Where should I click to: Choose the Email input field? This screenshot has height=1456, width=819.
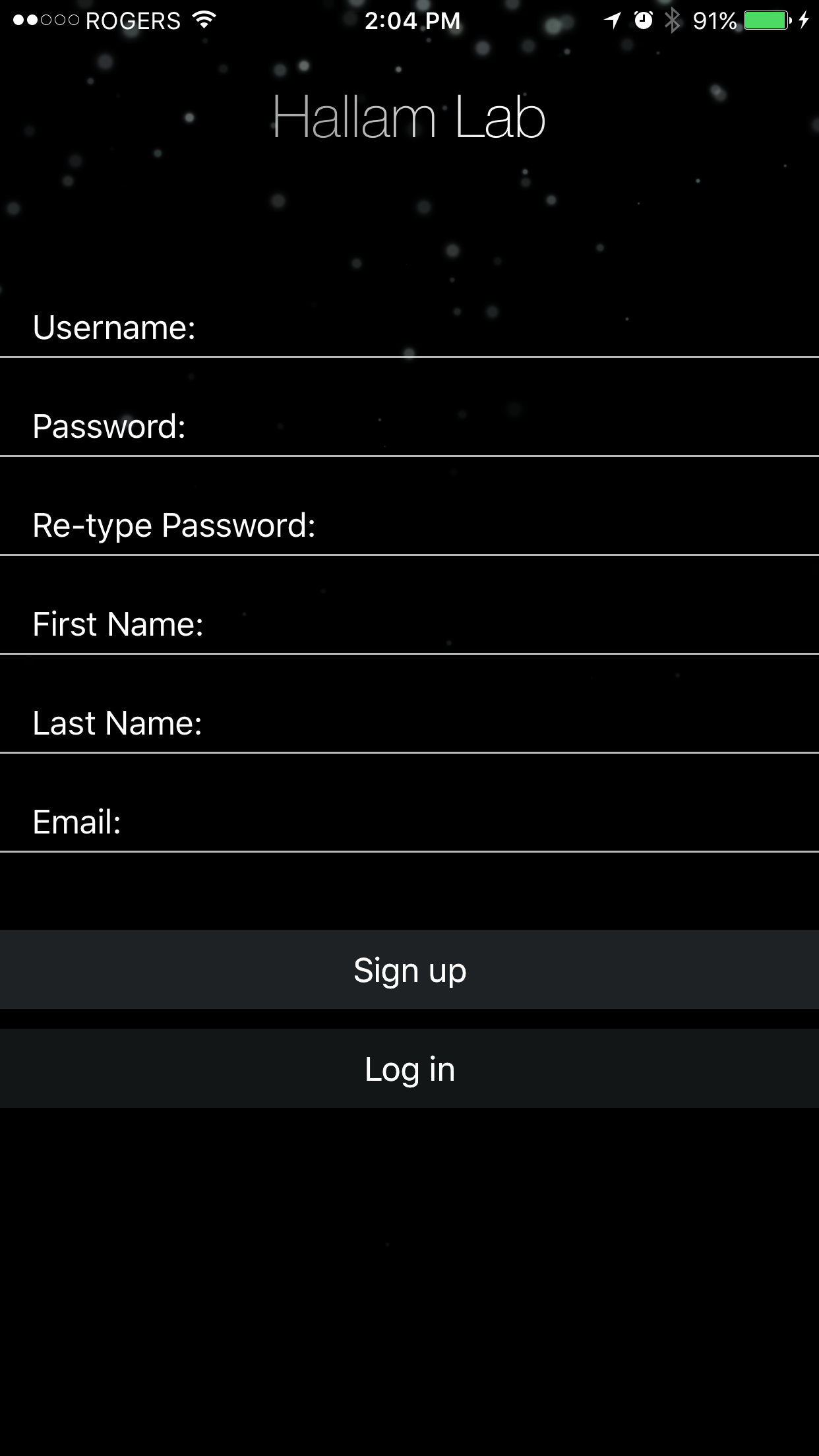click(x=462, y=822)
